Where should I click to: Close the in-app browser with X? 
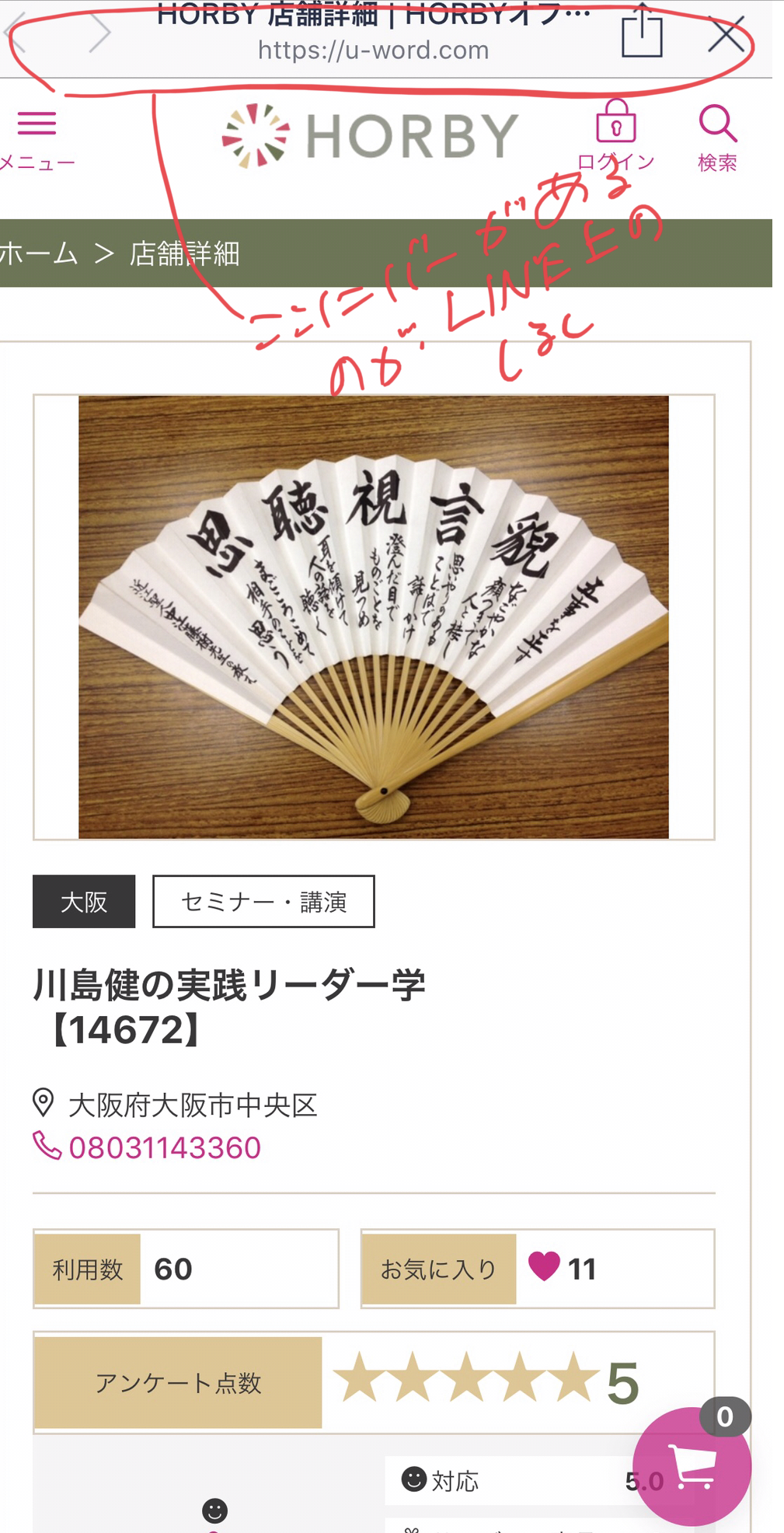click(x=727, y=34)
